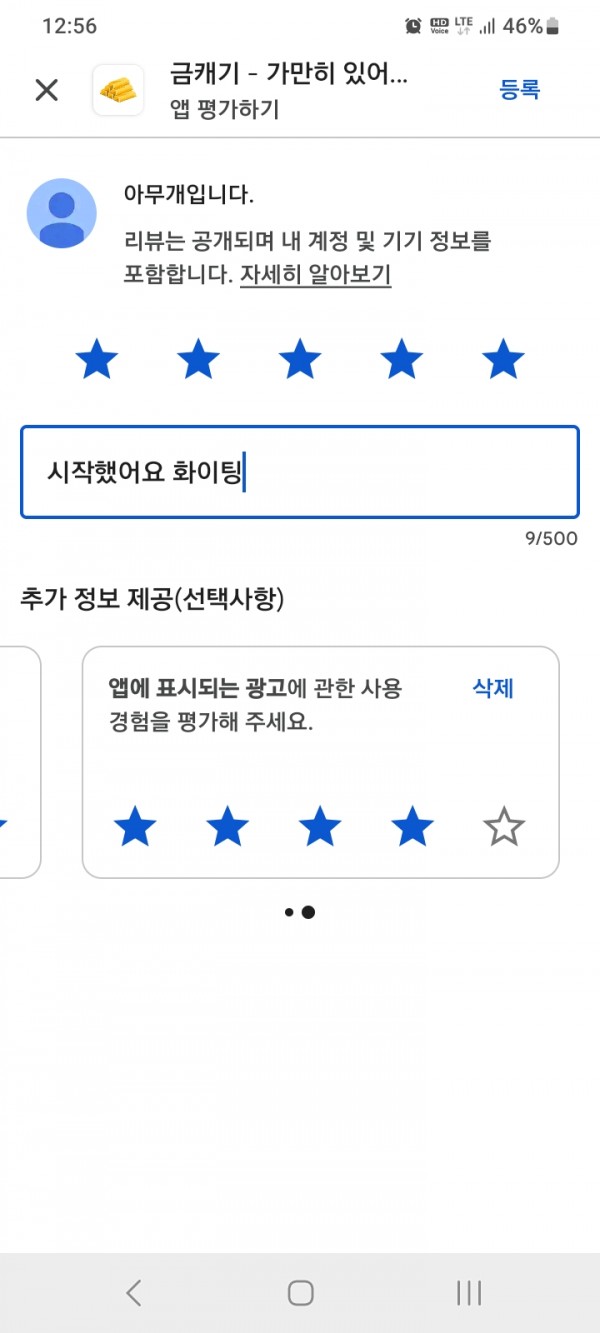Rate the ads experience five stars

504,828
